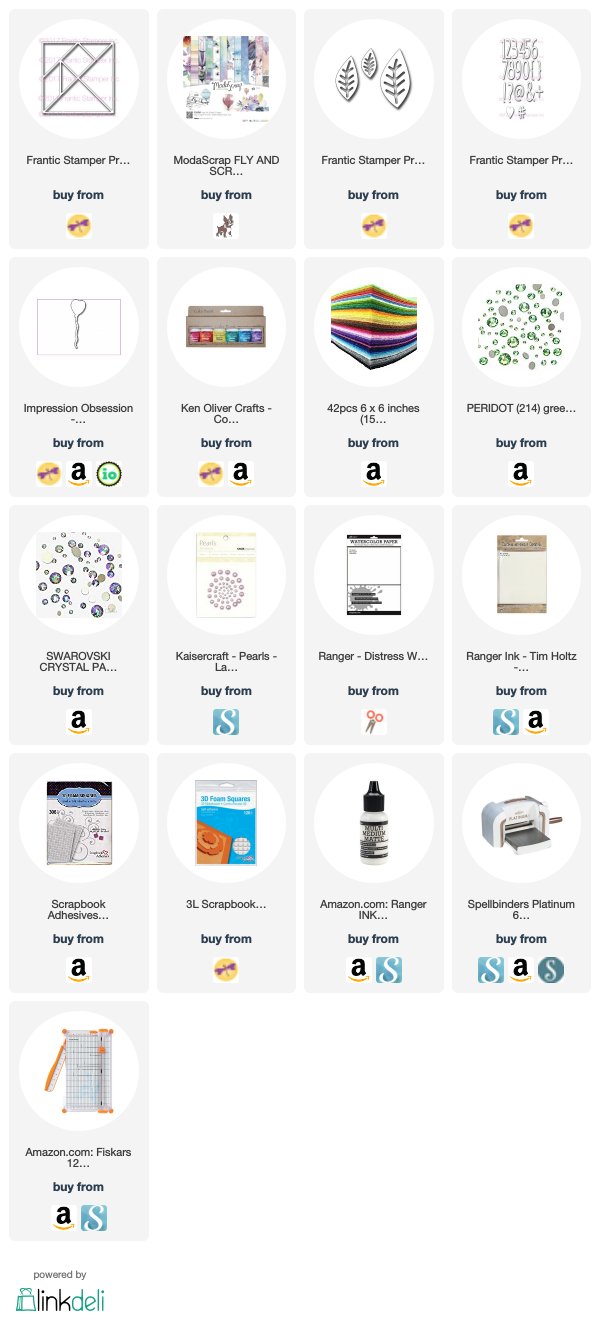Tap Amazon icon under Ranger Ink Tim Holtz
This screenshot has width=600, height=1321.
pyautogui.click(x=536, y=721)
